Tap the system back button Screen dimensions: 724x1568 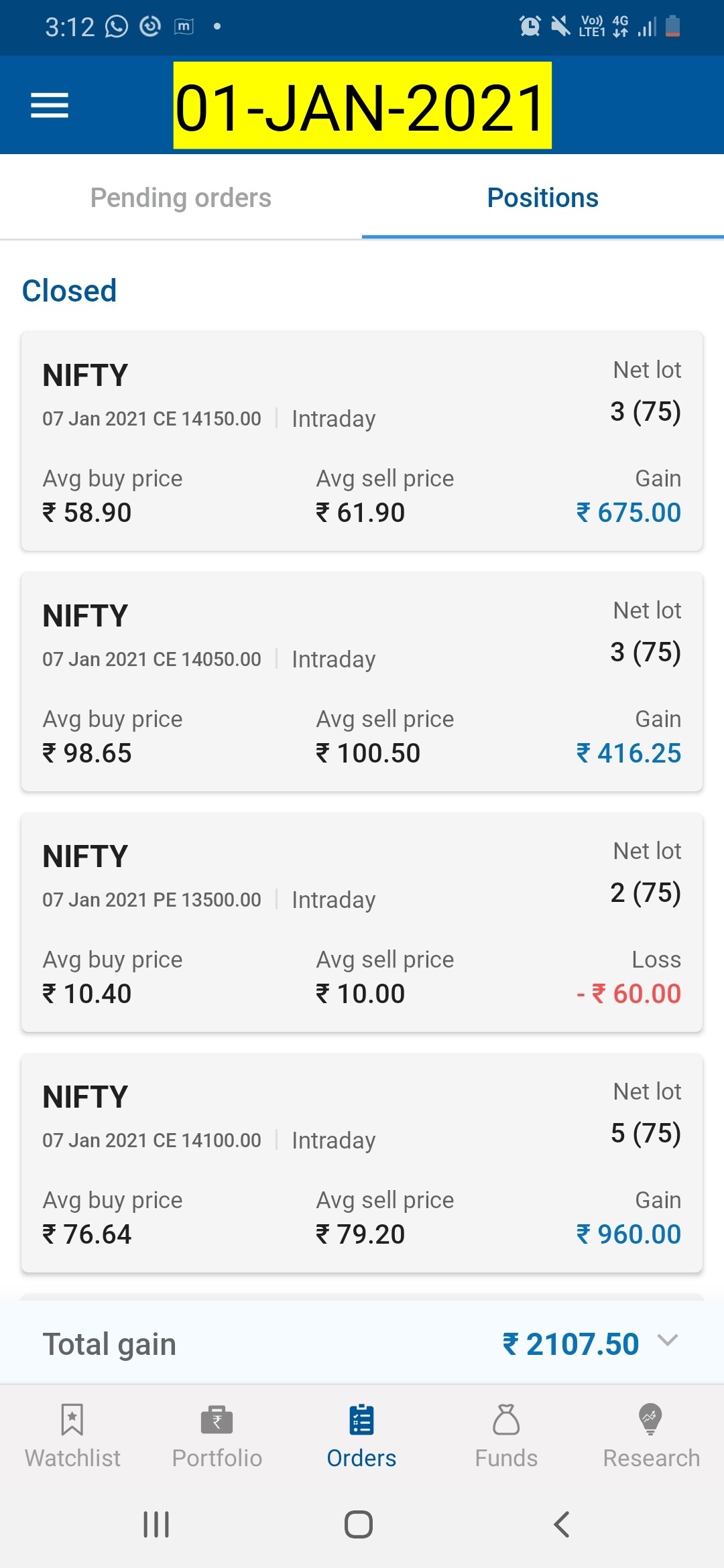coord(562,1524)
